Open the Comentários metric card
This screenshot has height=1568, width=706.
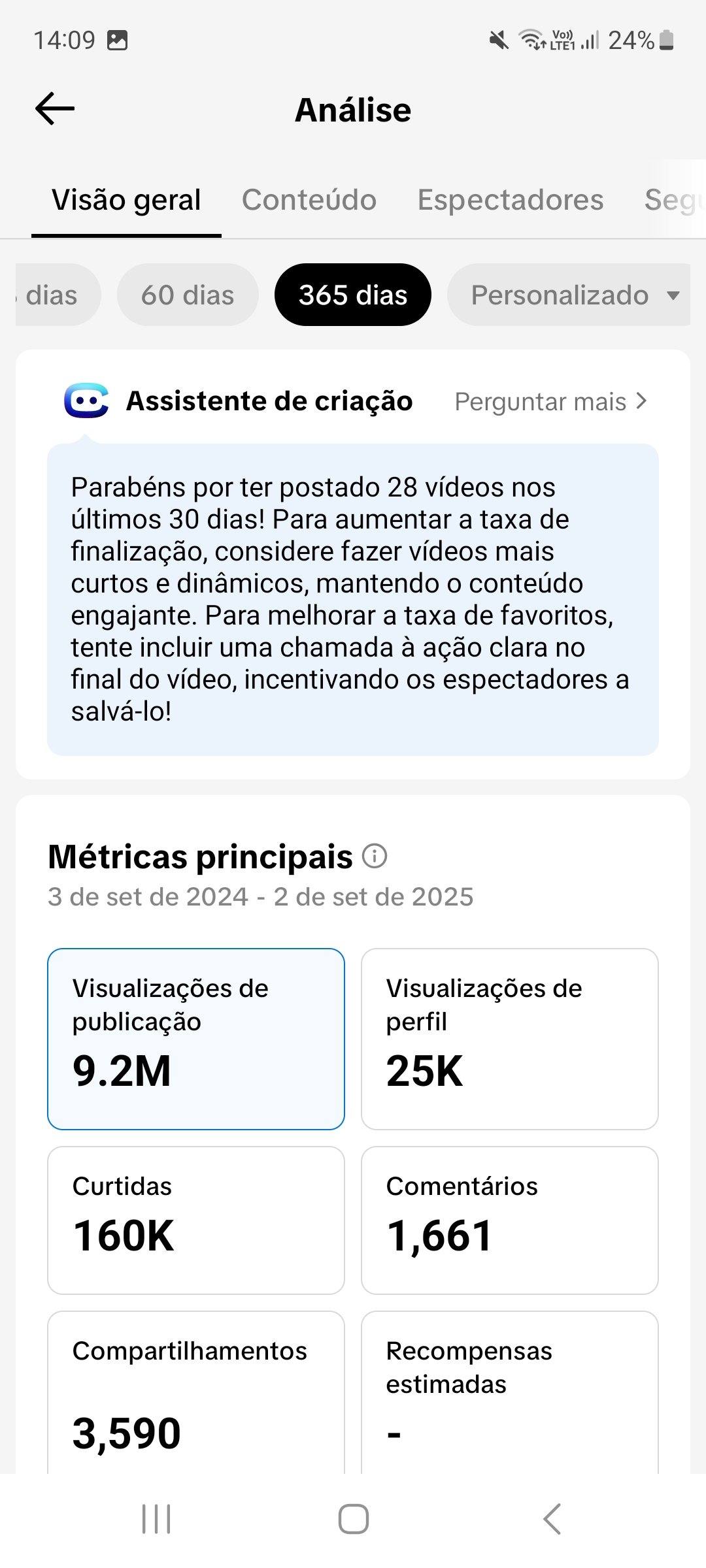(510, 1220)
